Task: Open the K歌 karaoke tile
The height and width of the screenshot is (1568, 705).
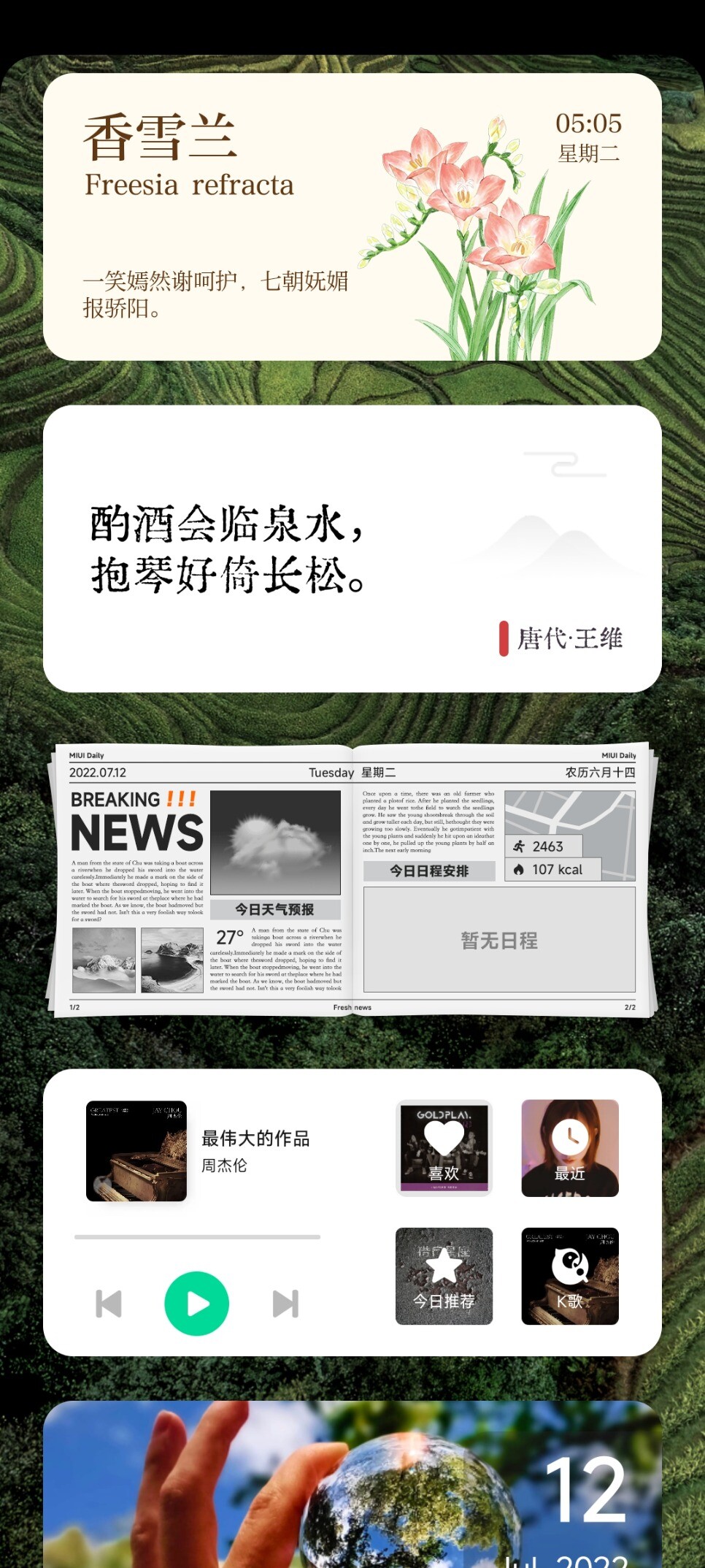Action: (x=570, y=1276)
